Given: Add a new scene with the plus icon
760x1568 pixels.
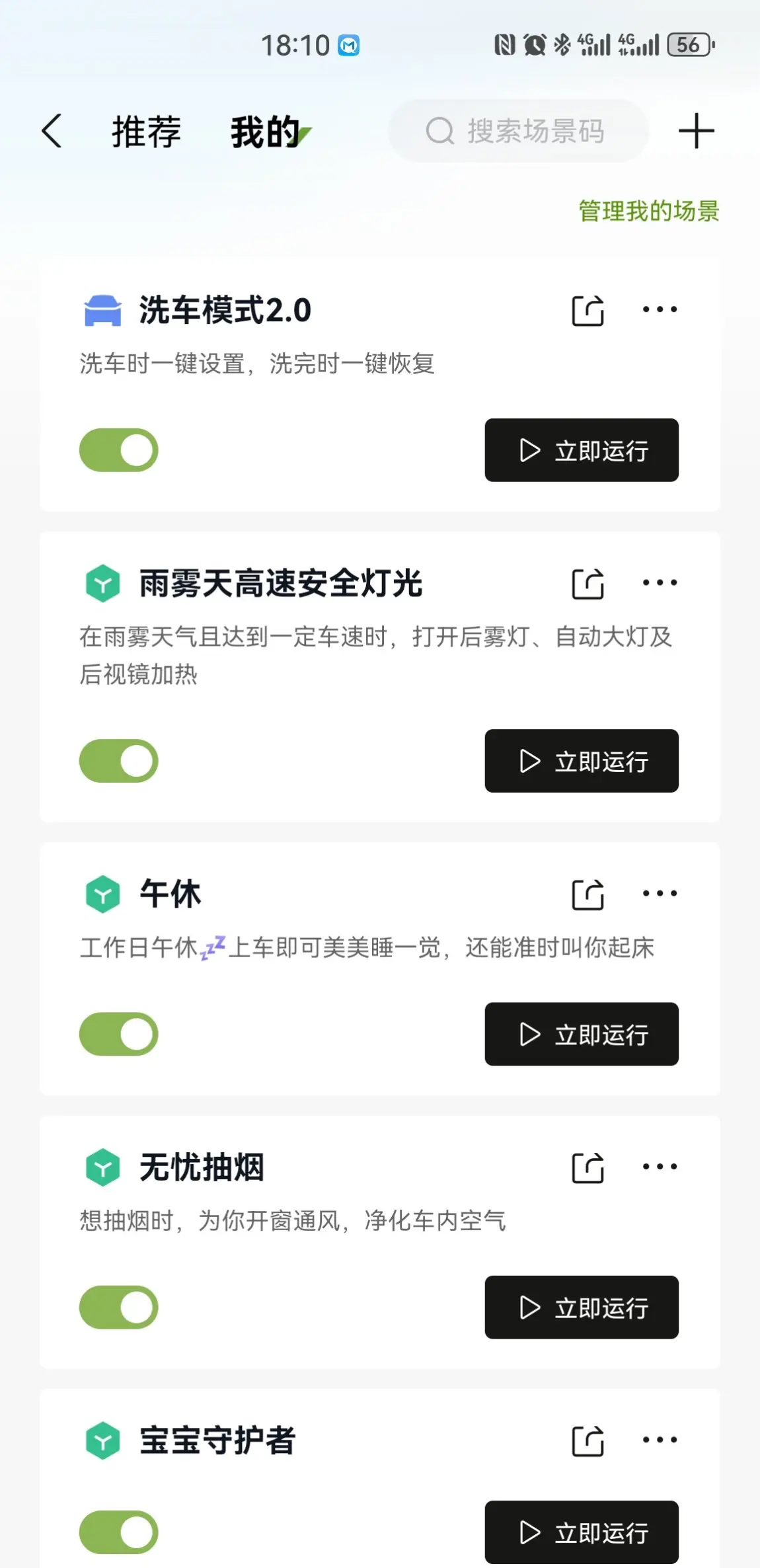Looking at the screenshot, I should pos(696,131).
